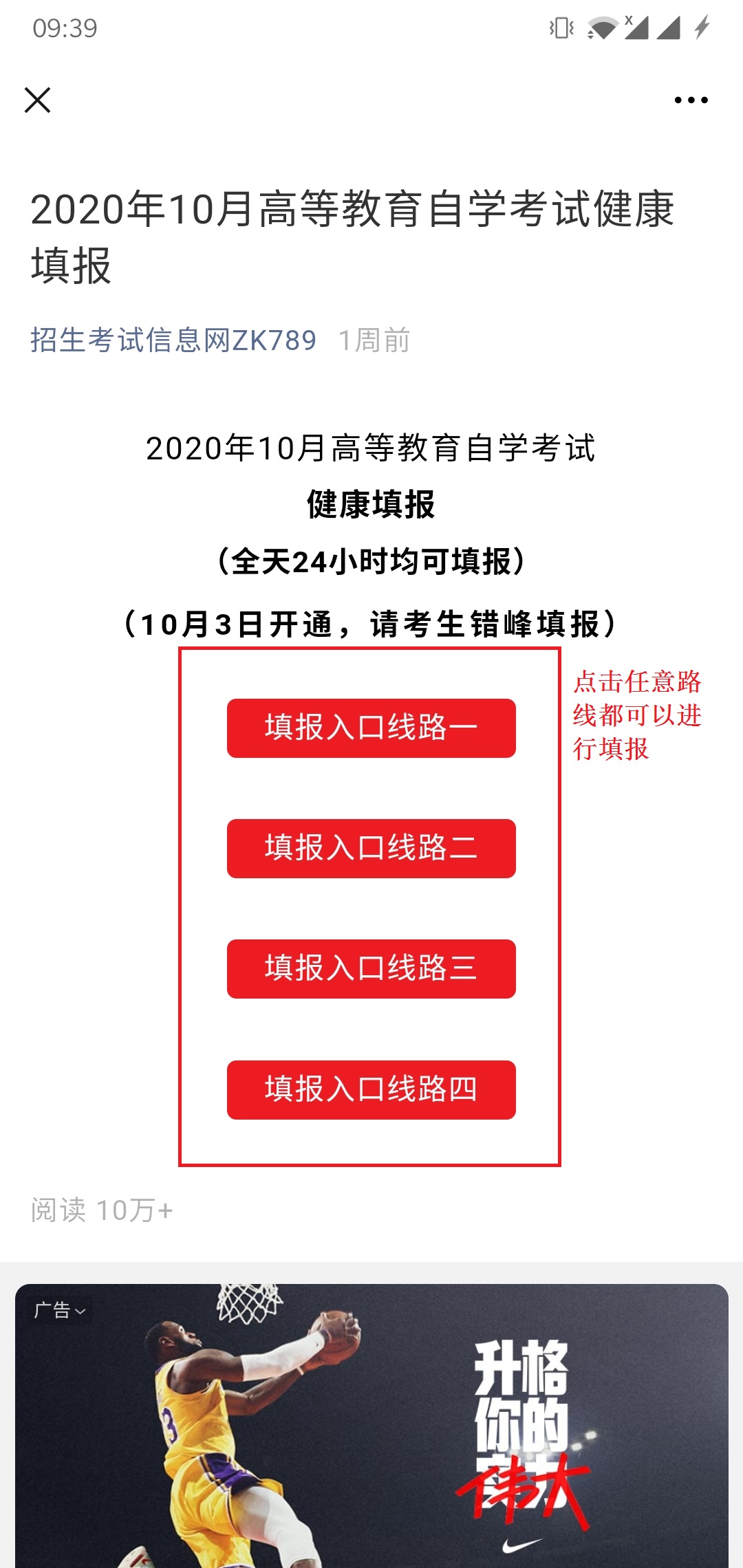Expand the 广告 dropdown on the ad
The height and width of the screenshot is (1568, 743).
(x=61, y=1310)
